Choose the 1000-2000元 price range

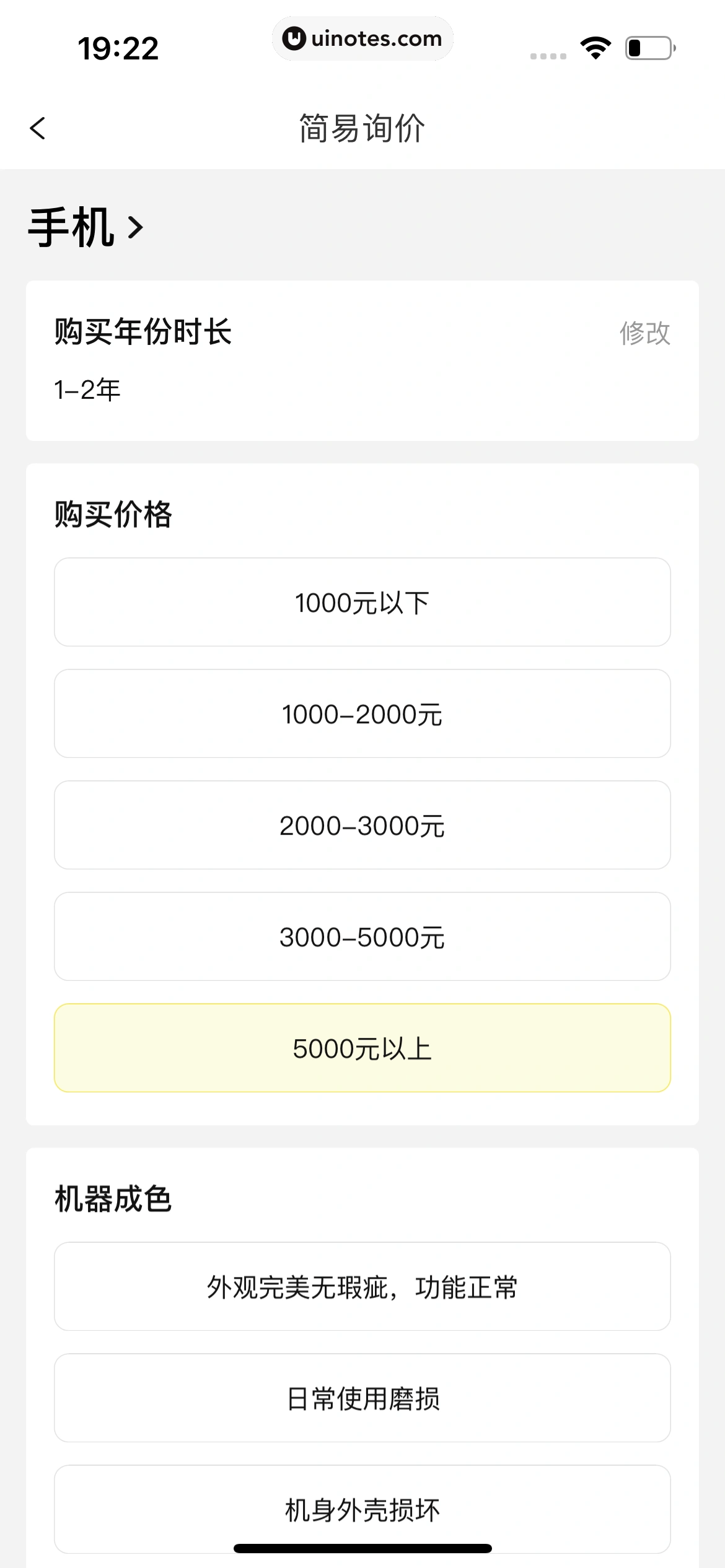[362, 714]
